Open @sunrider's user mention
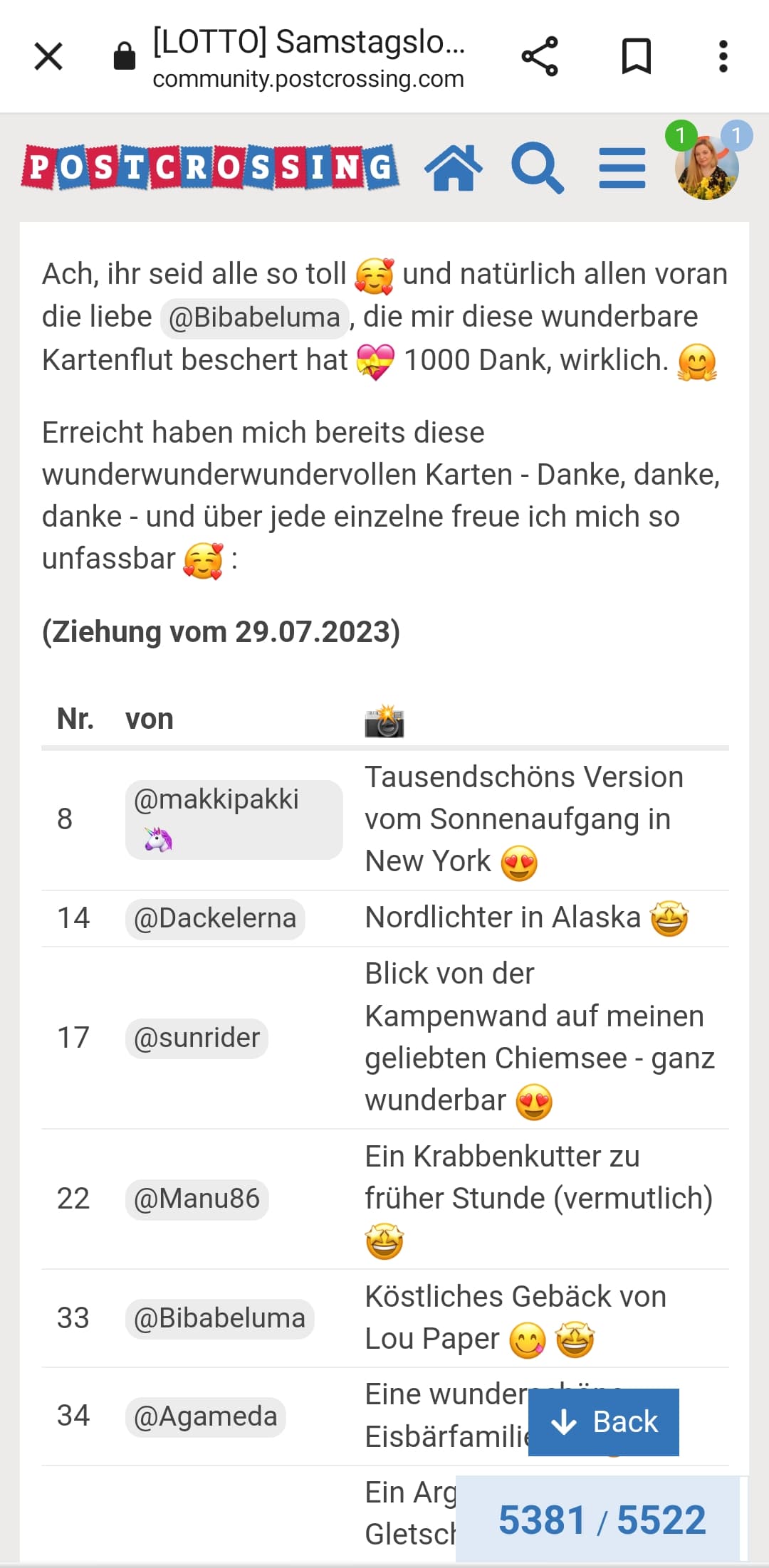The height and width of the screenshot is (1568, 769). 197,1038
